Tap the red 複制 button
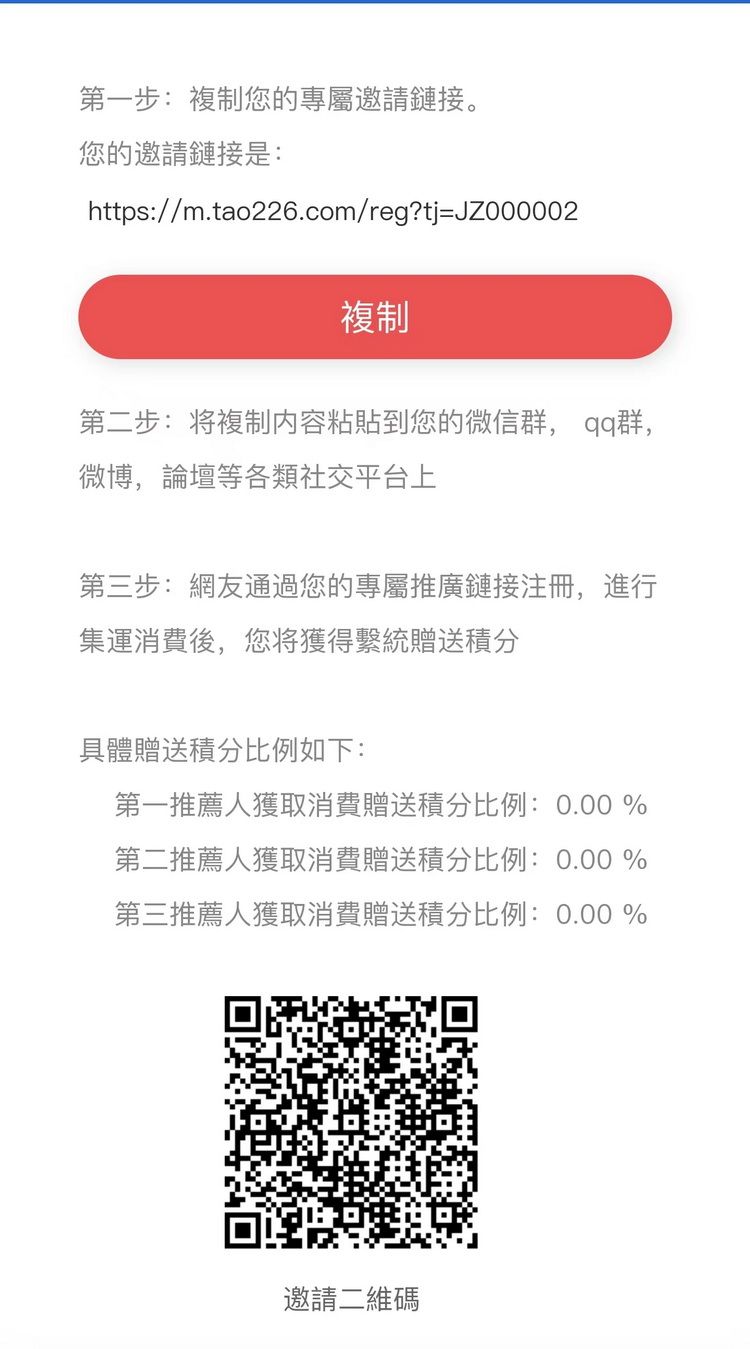This screenshot has height=1349, width=750. (x=375, y=317)
